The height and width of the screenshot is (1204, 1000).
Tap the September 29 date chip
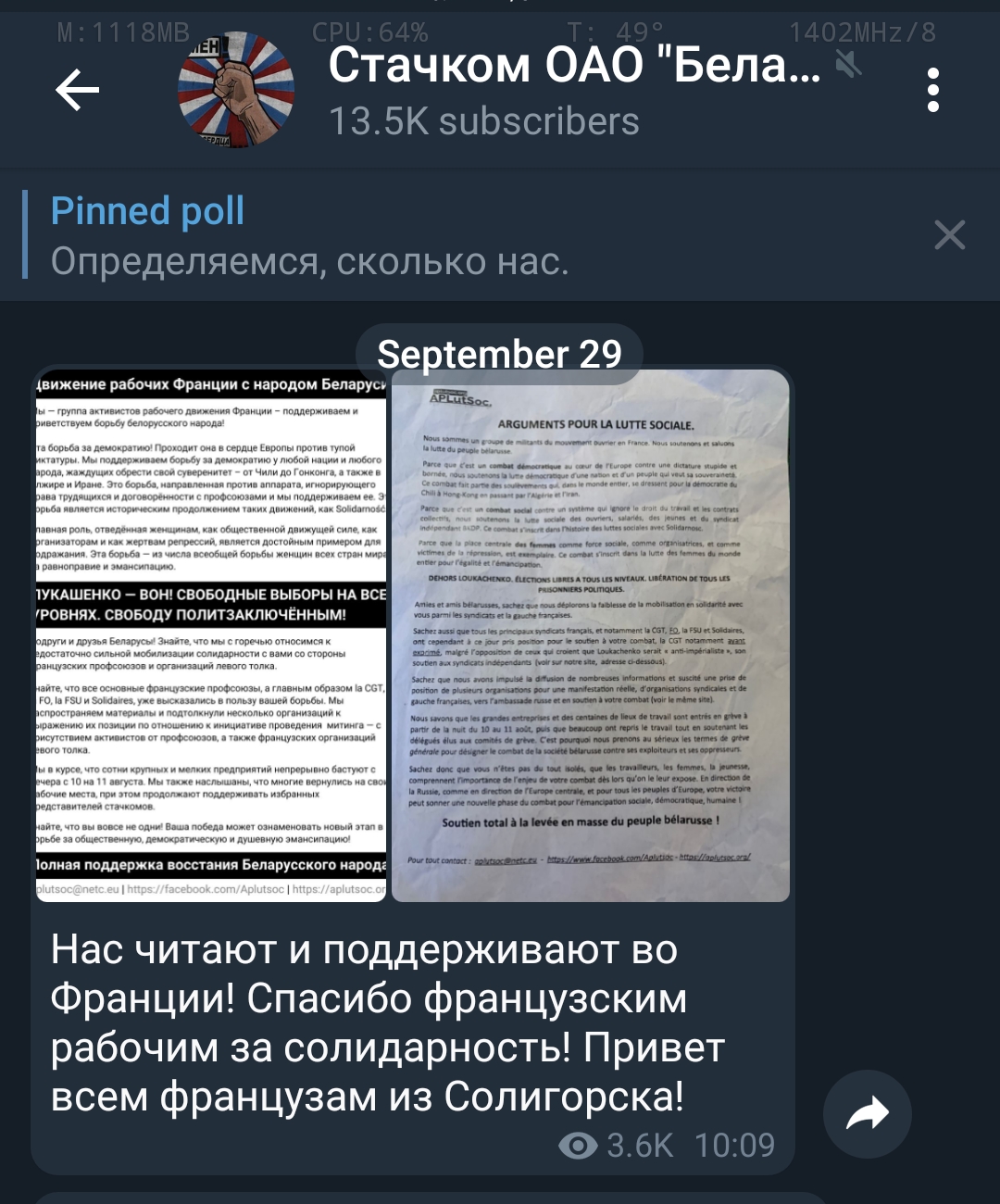tap(499, 354)
